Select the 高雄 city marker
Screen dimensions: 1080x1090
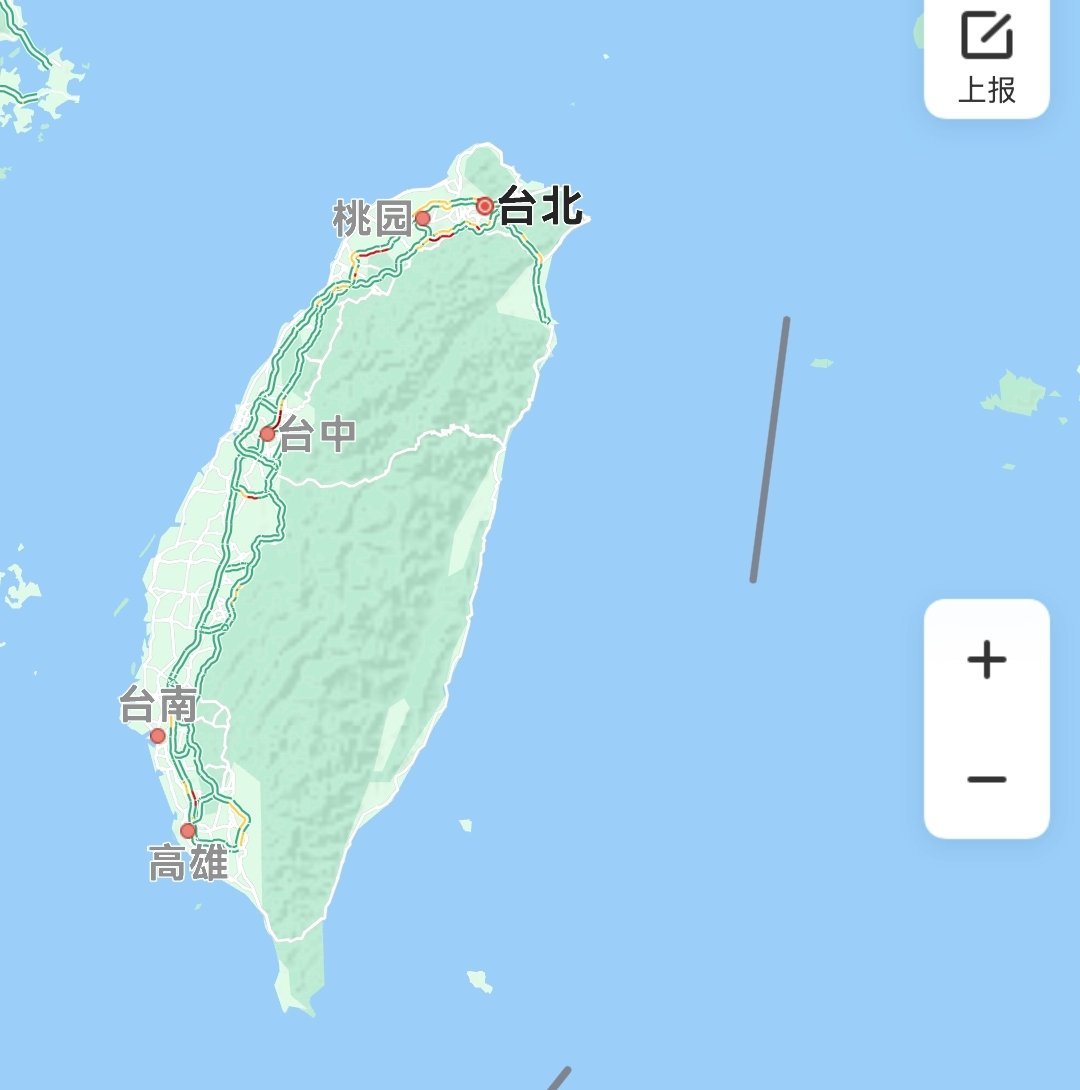click(188, 831)
